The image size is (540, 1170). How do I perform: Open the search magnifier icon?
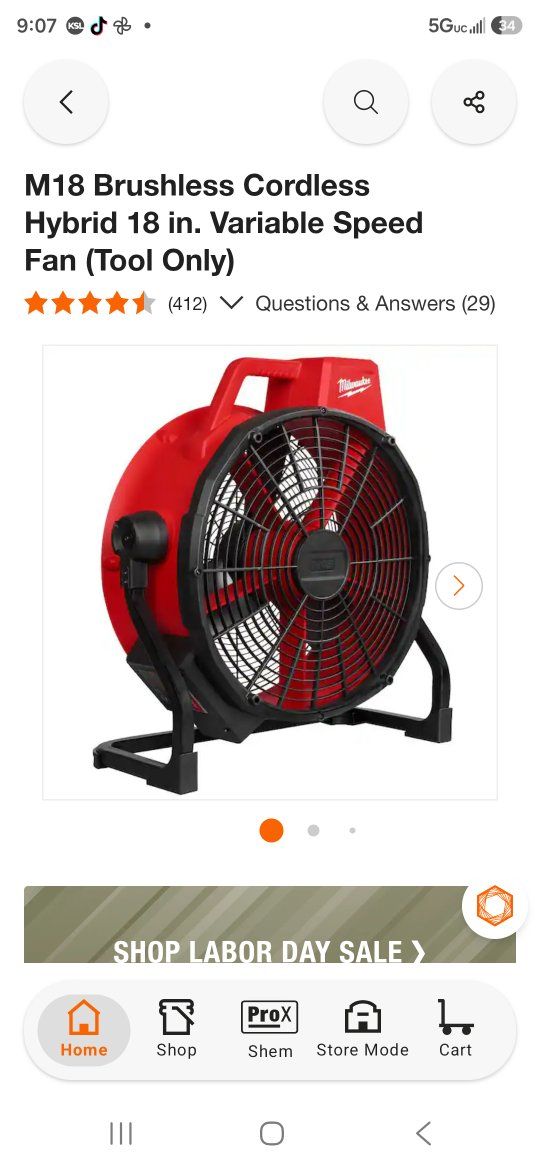pyautogui.click(x=365, y=102)
